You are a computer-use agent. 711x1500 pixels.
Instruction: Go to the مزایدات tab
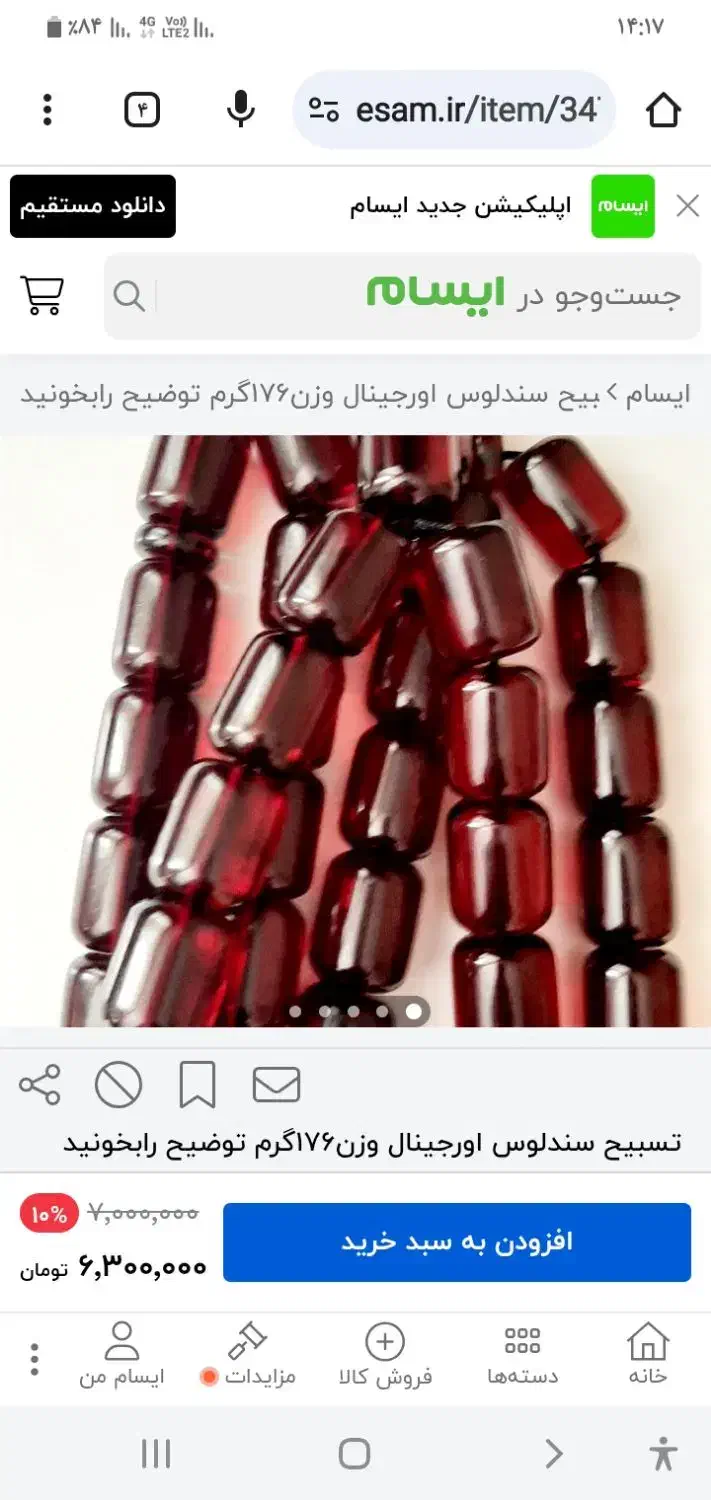tap(248, 1355)
